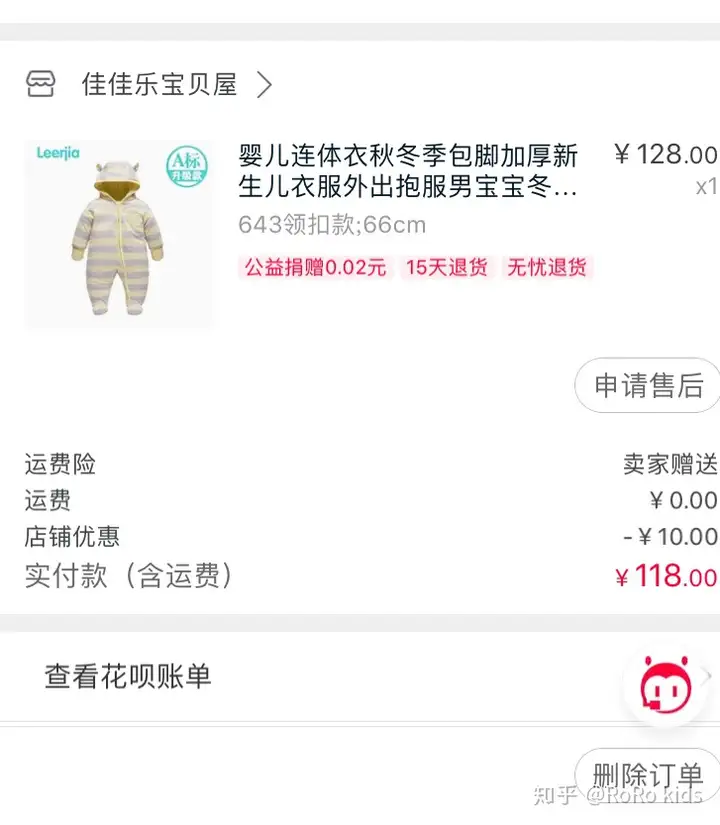Open the 婴儿连体衣 product details
The width and height of the screenshot is (720, 825).
(408, 171)
